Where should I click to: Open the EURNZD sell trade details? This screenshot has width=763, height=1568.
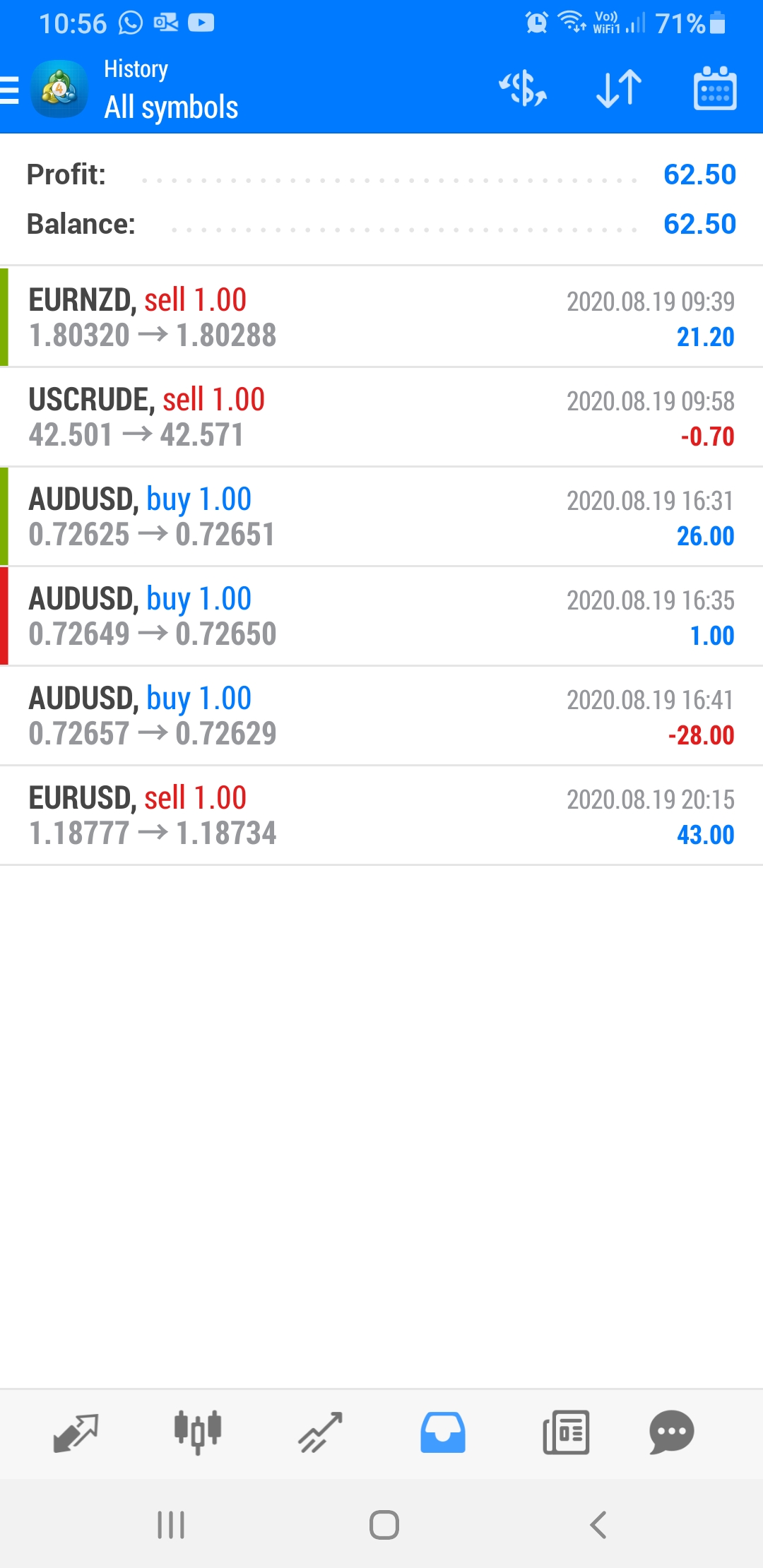tap(381, 317)
